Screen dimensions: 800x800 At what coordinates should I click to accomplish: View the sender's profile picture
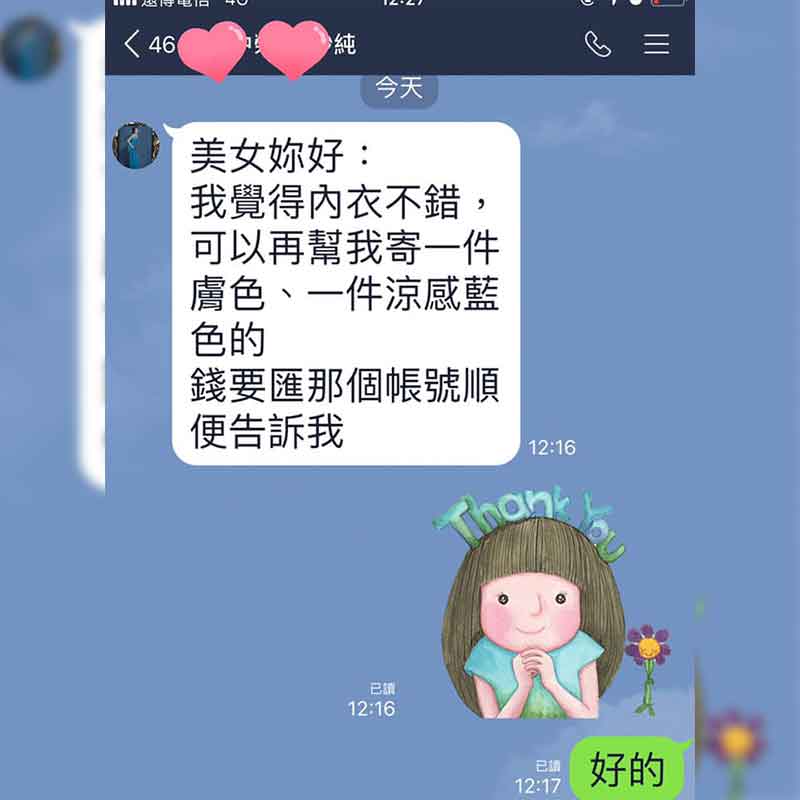tap(136, 145)
